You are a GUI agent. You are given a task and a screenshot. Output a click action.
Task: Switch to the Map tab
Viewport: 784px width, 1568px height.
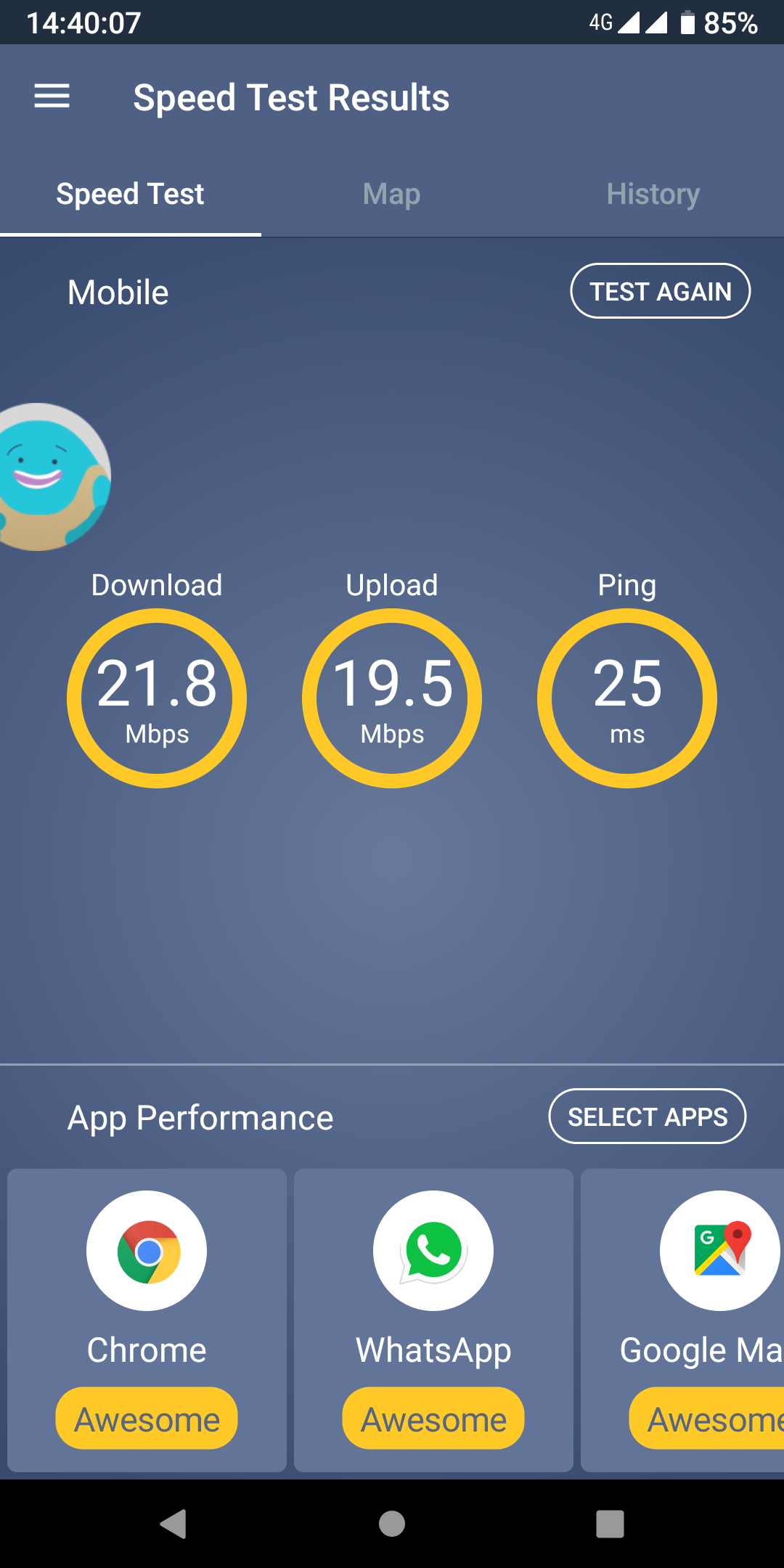(x=392, y=194)
